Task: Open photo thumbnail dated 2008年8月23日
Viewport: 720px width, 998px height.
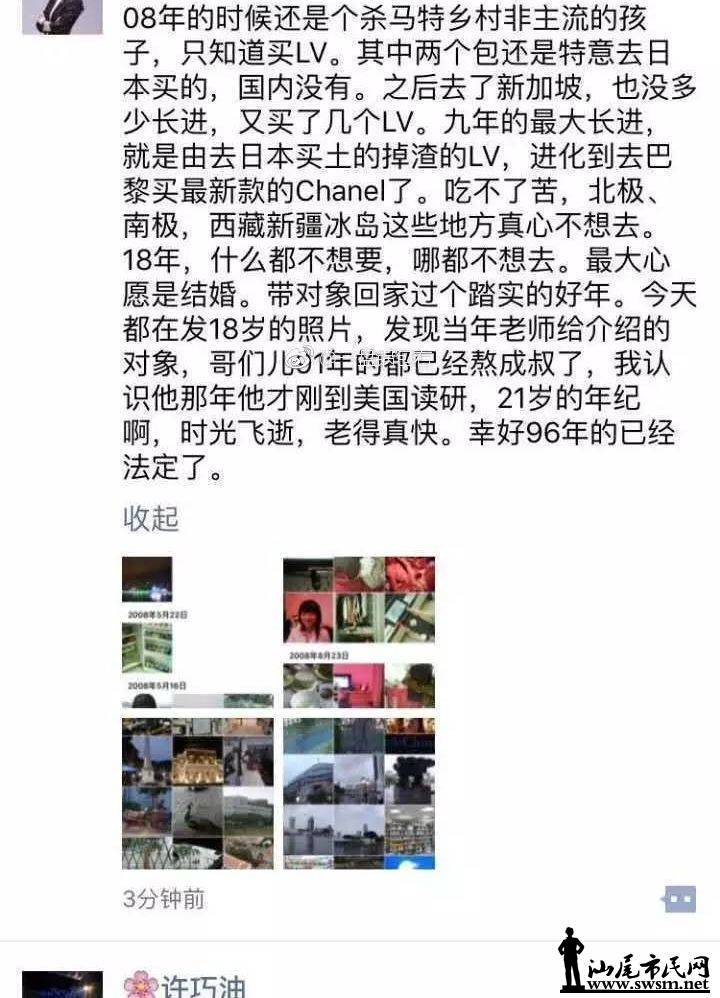Action: [x=359, y=632]
